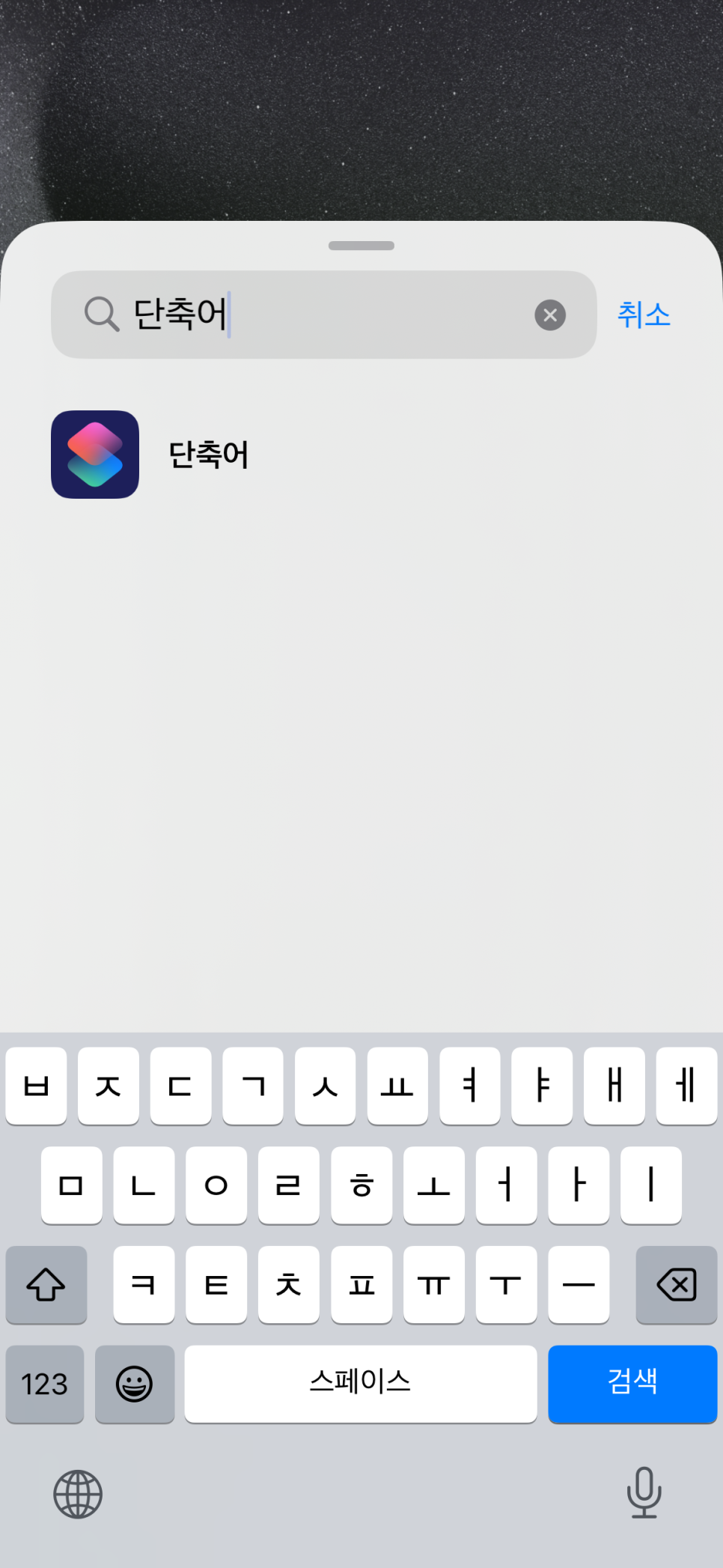Switch keyboard language with the globe icon

tap(78, 1495)
